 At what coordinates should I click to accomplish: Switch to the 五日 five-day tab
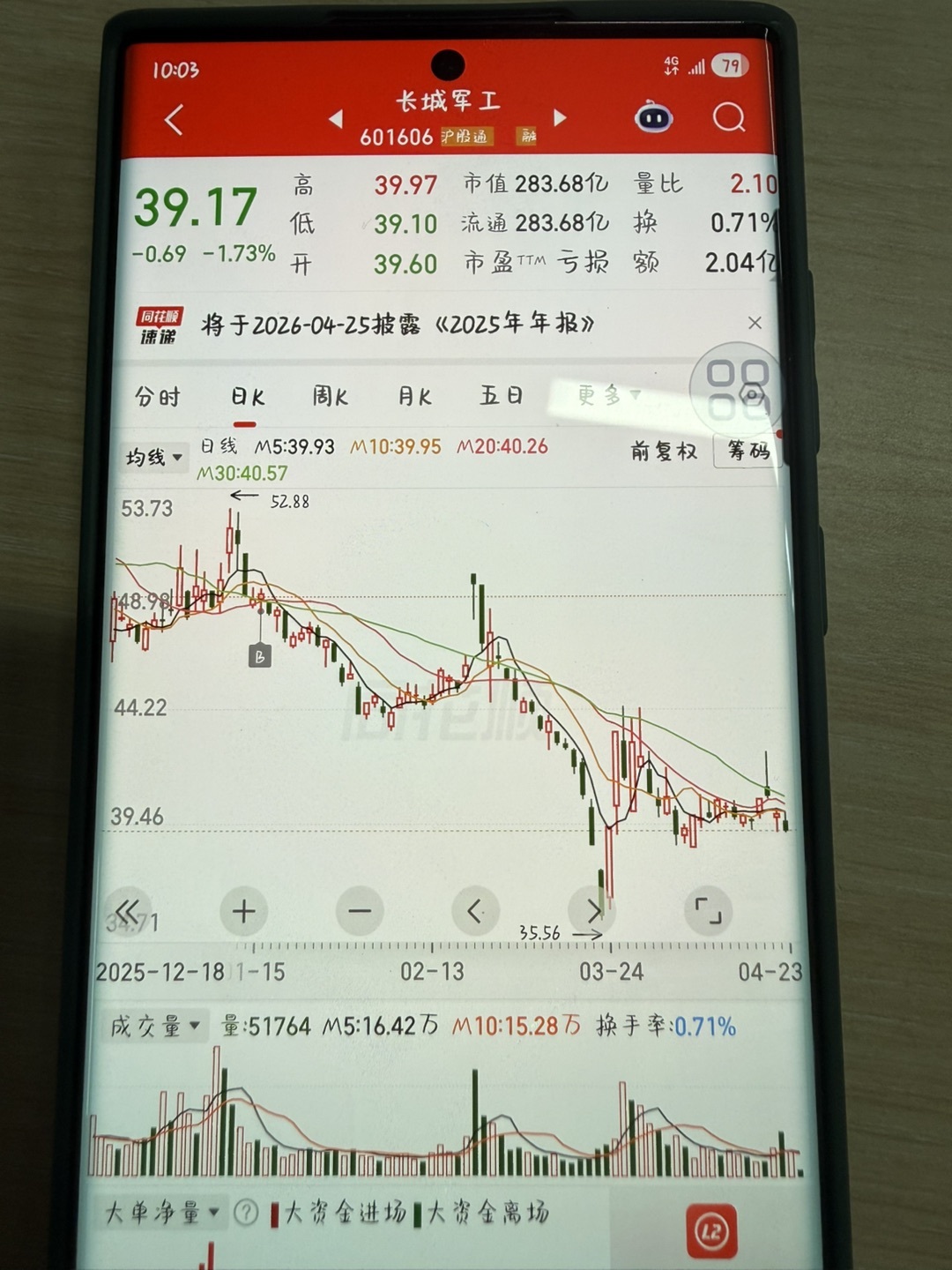[x=502, y=396]
